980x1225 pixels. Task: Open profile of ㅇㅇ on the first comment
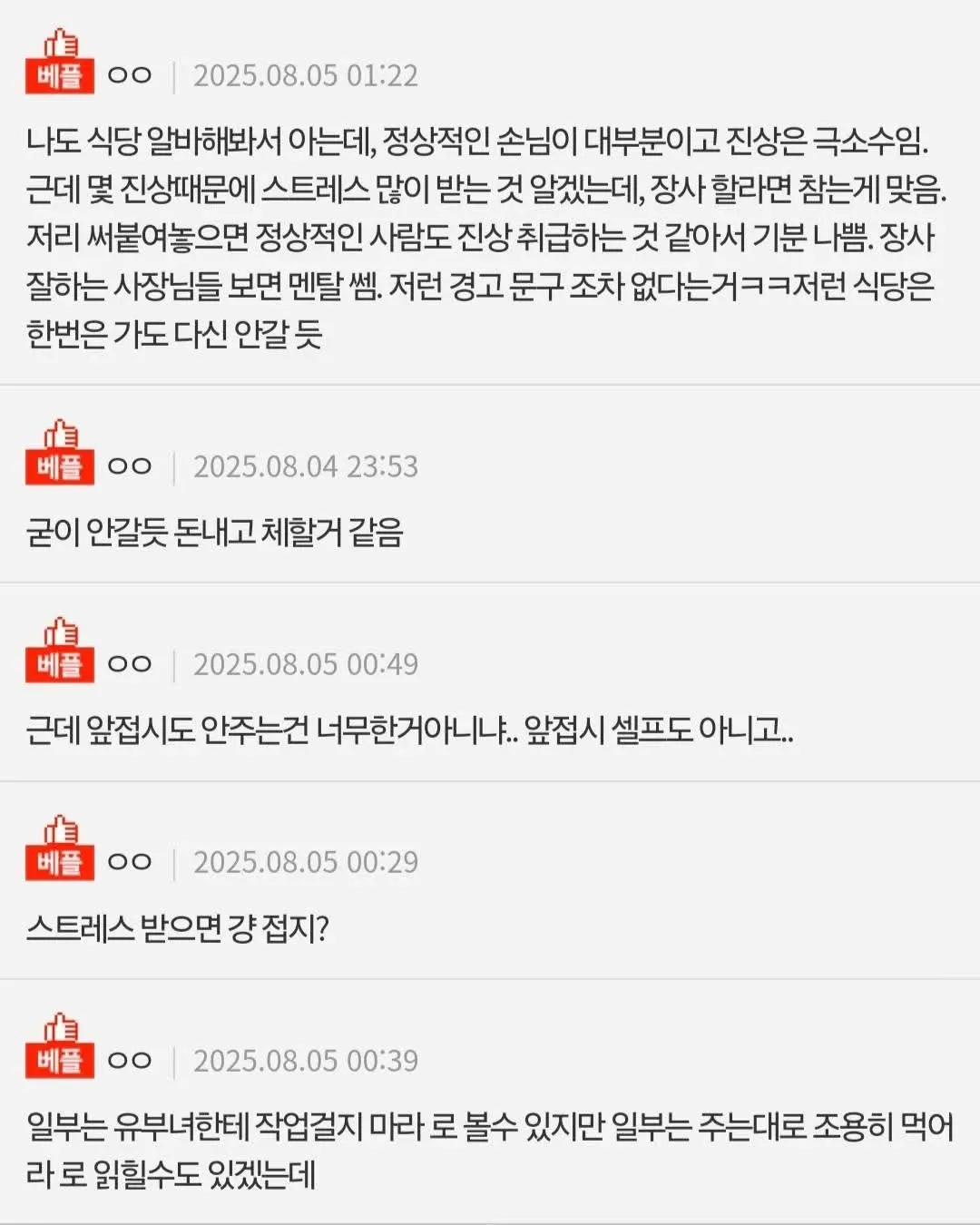click(x=132, y=75)
